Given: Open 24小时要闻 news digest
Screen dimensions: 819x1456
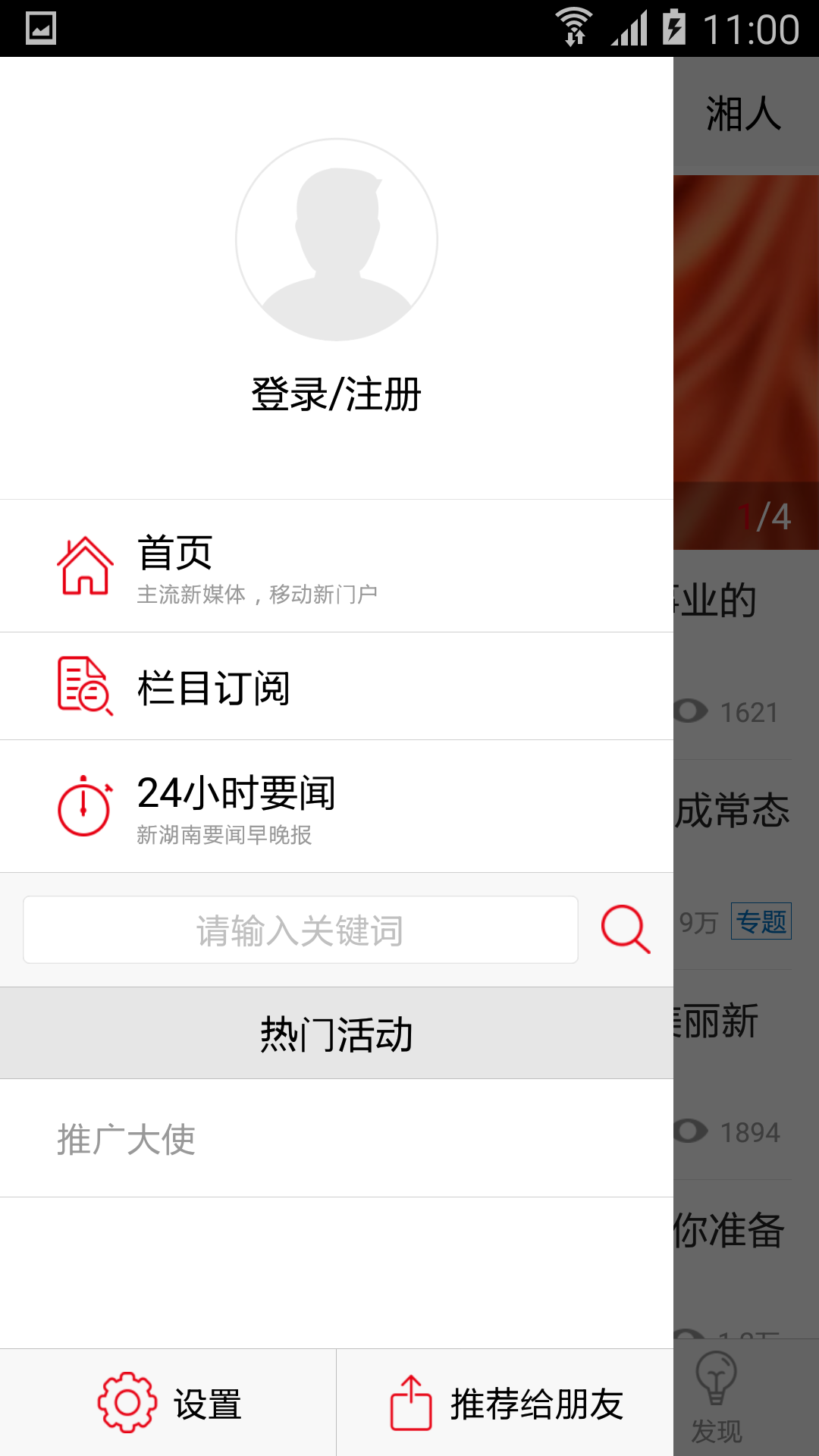Looking at the screenshot, I should click(x=336, y=806).
